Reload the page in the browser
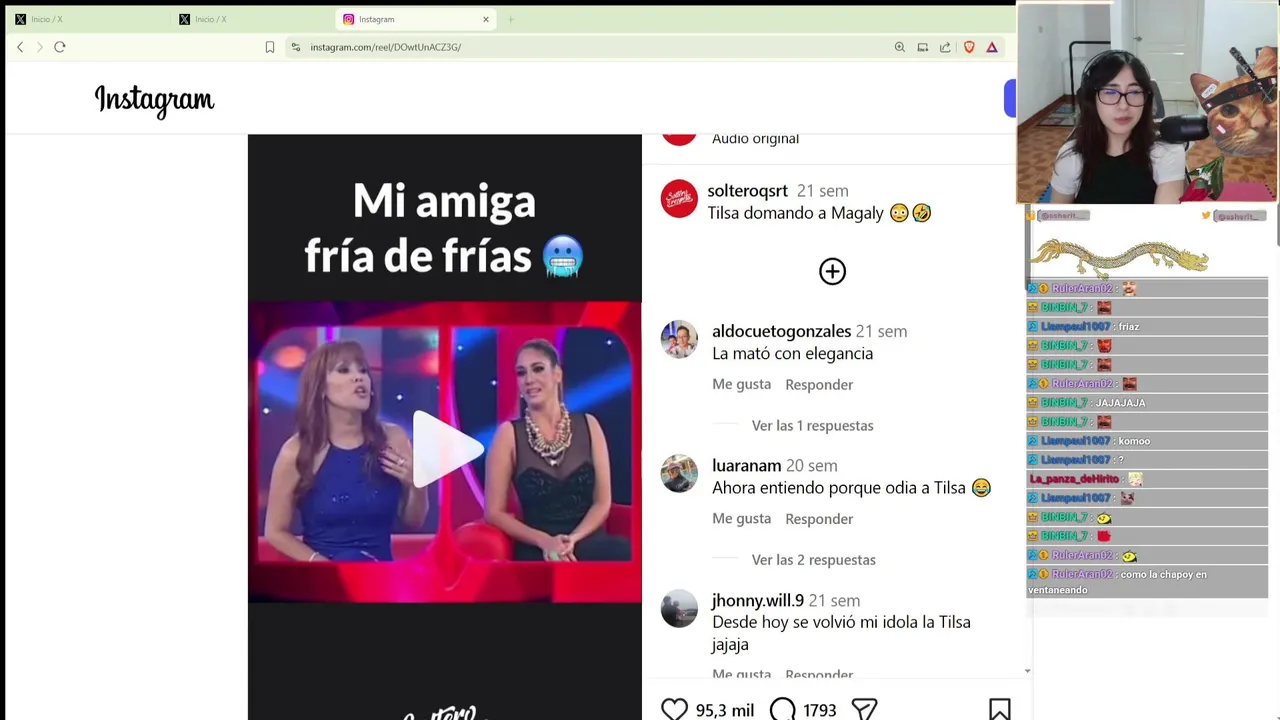 click(x=60, y=47)
